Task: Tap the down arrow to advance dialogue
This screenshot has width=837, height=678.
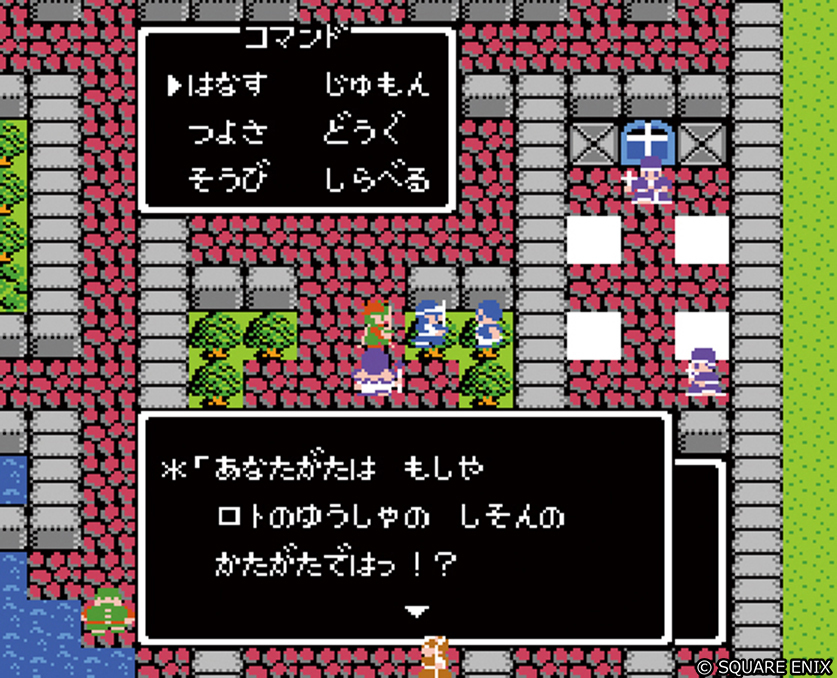Action: pos(417,612)
